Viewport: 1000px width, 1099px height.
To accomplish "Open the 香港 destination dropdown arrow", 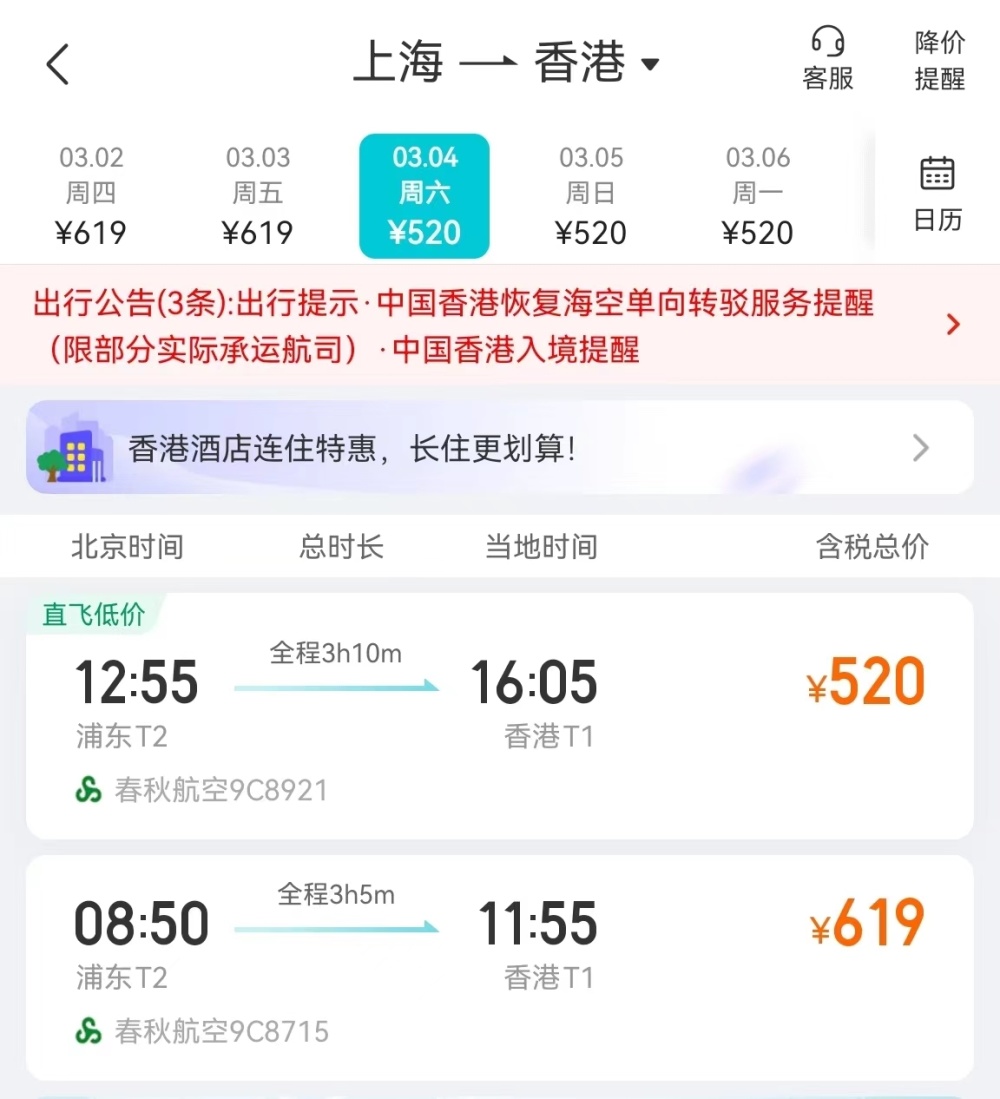I will click(651, 64).
